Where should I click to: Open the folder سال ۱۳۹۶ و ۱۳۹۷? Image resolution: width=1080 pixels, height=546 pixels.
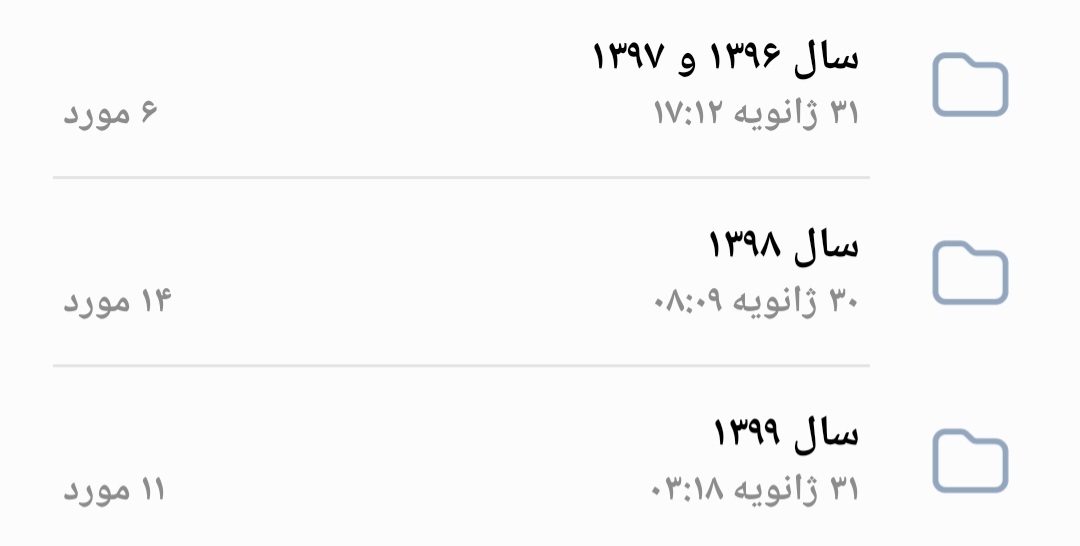pos(726,58)
